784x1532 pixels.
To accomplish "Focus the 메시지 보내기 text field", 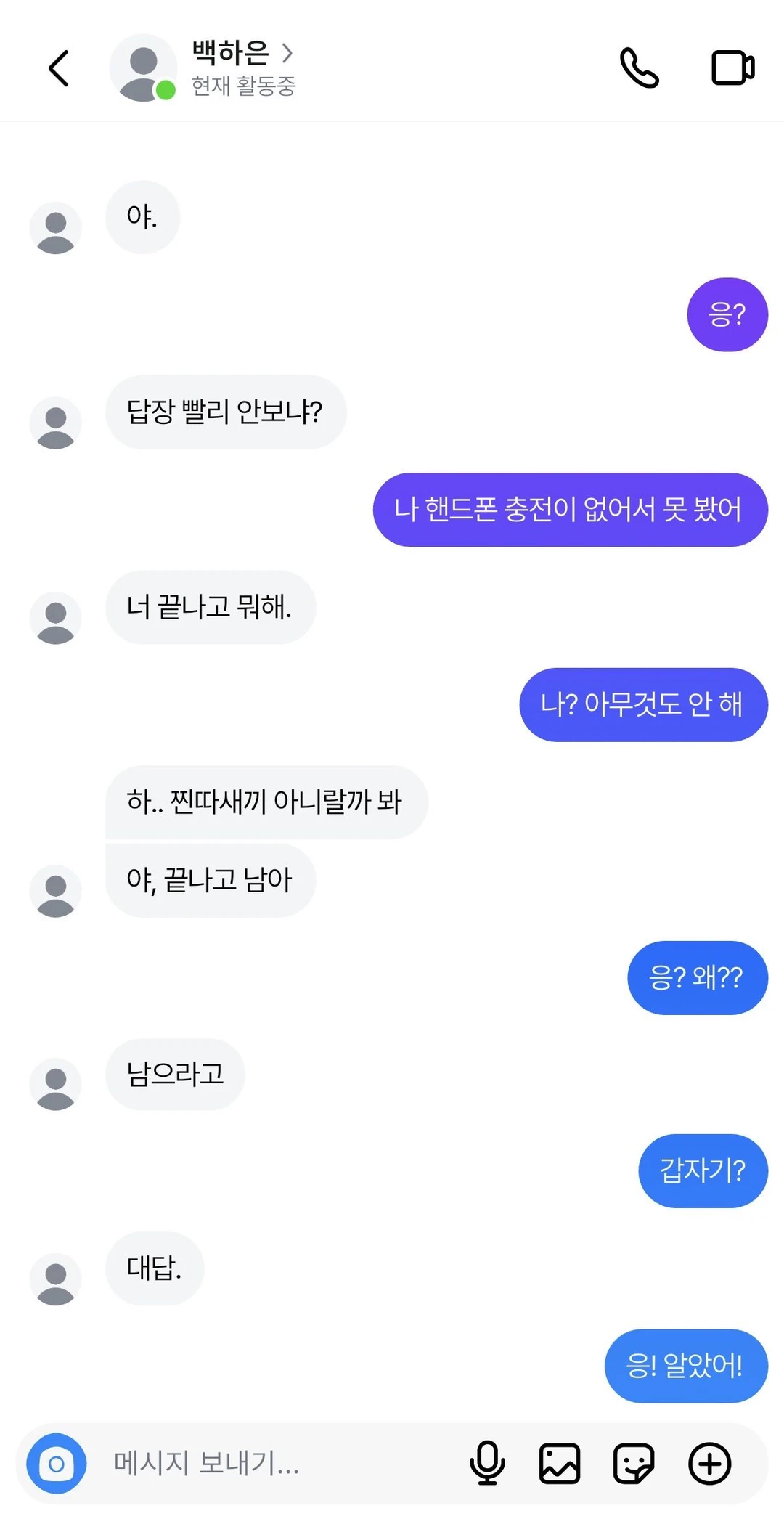I will pos(276,1463).
